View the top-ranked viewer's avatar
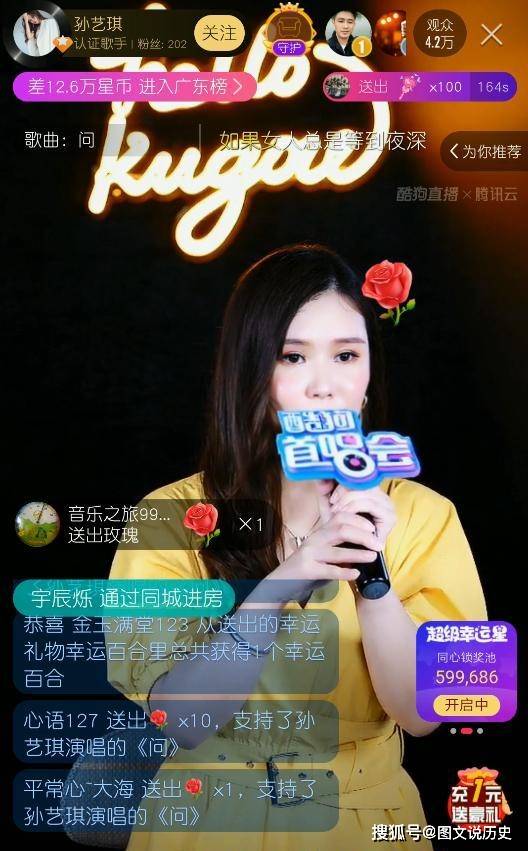This screenshot has width=528, height=851. (x=348, y=33)
